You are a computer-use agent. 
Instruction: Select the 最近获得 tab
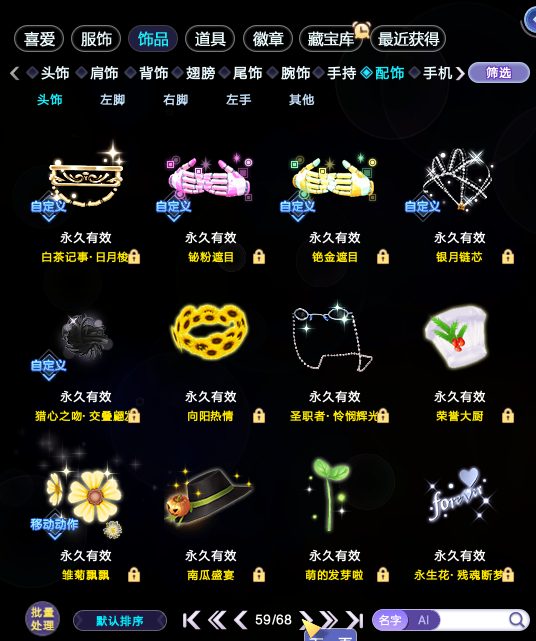408,39
